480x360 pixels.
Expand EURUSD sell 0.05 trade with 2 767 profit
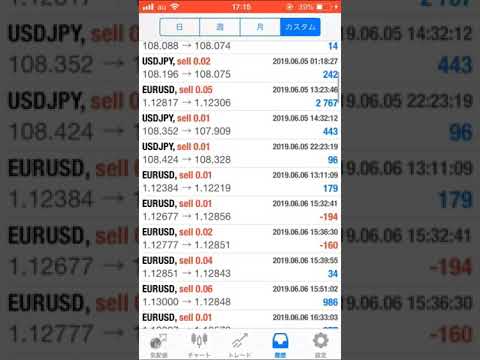[240, 96]
